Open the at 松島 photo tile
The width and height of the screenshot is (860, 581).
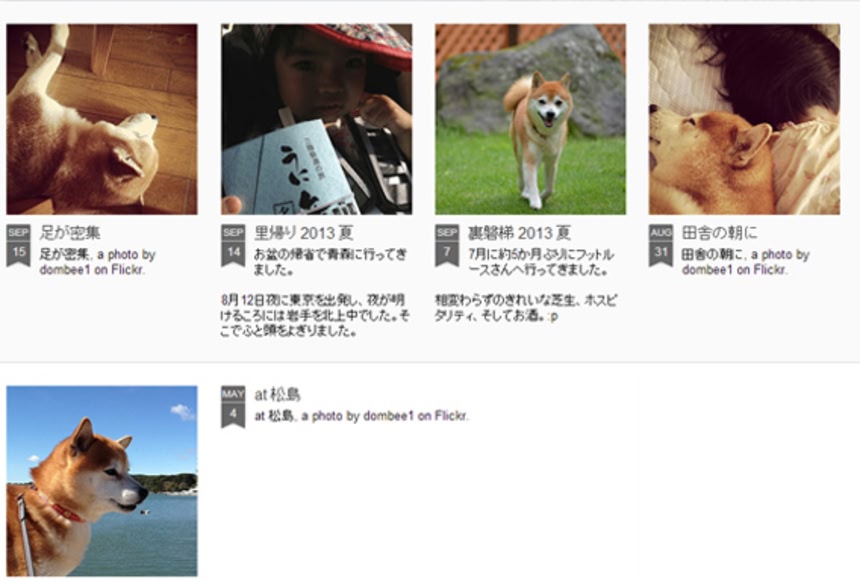101,481
